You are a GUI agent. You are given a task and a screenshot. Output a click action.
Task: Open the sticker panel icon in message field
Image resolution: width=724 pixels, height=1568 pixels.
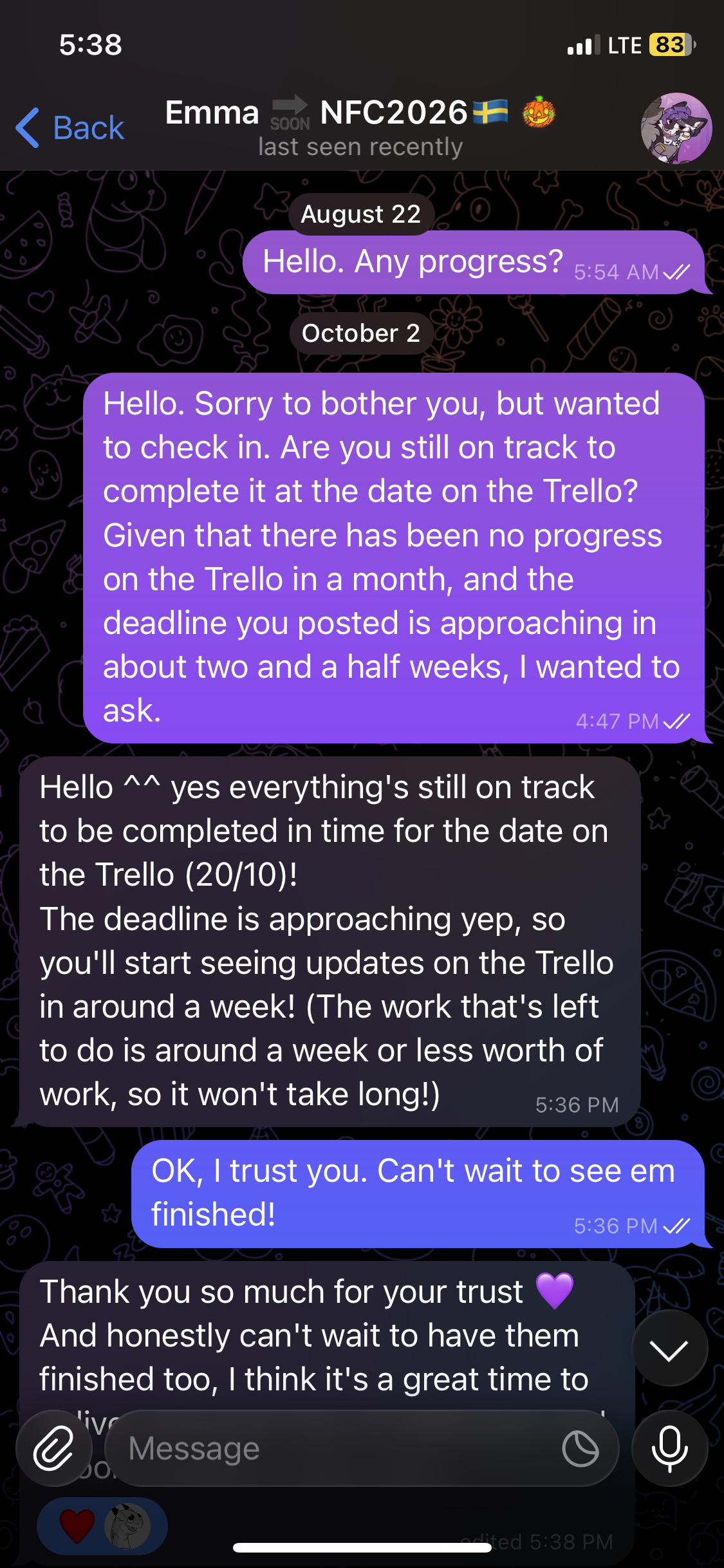click(580, 1449)
